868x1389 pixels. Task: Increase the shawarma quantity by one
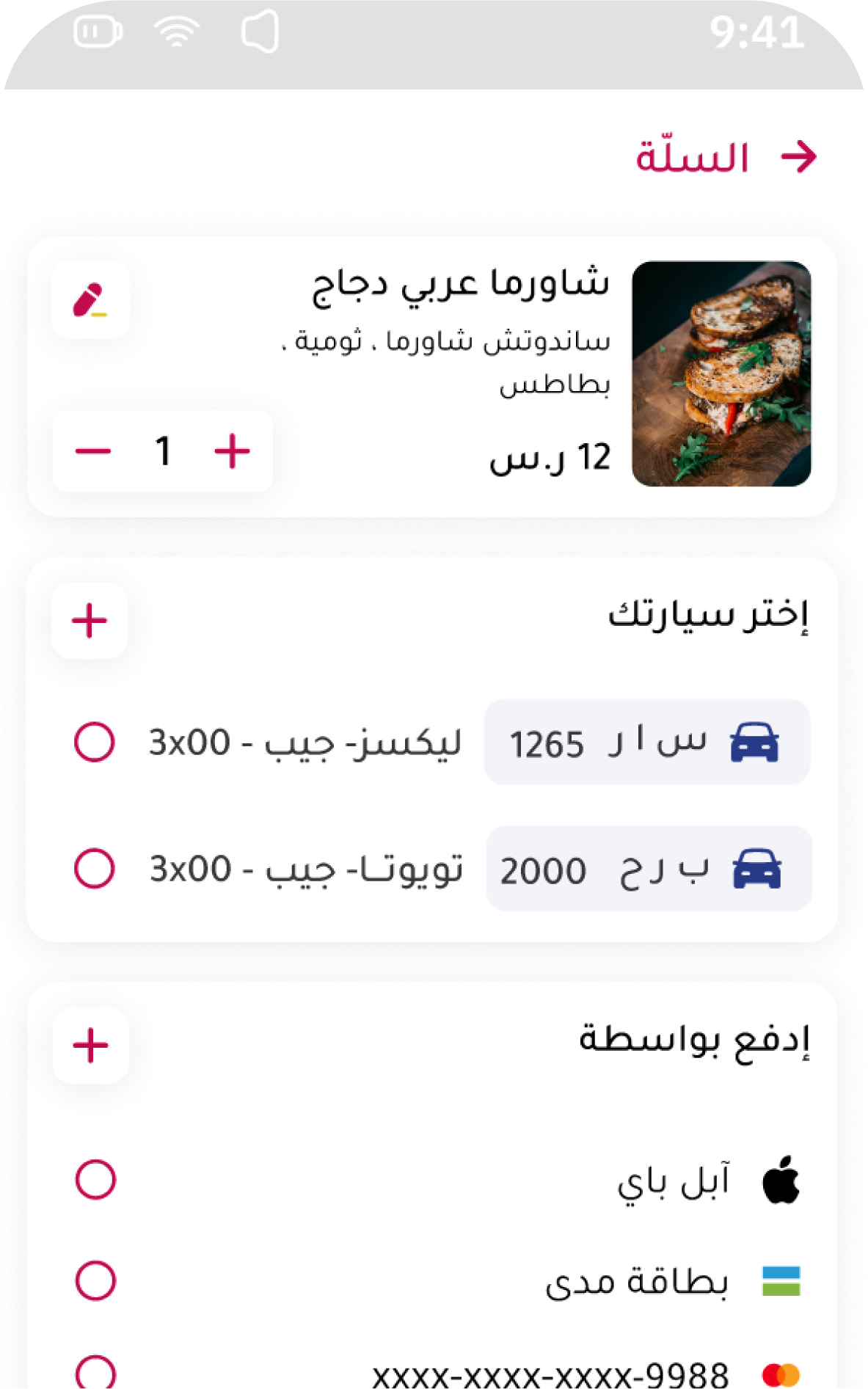point(232,451)
